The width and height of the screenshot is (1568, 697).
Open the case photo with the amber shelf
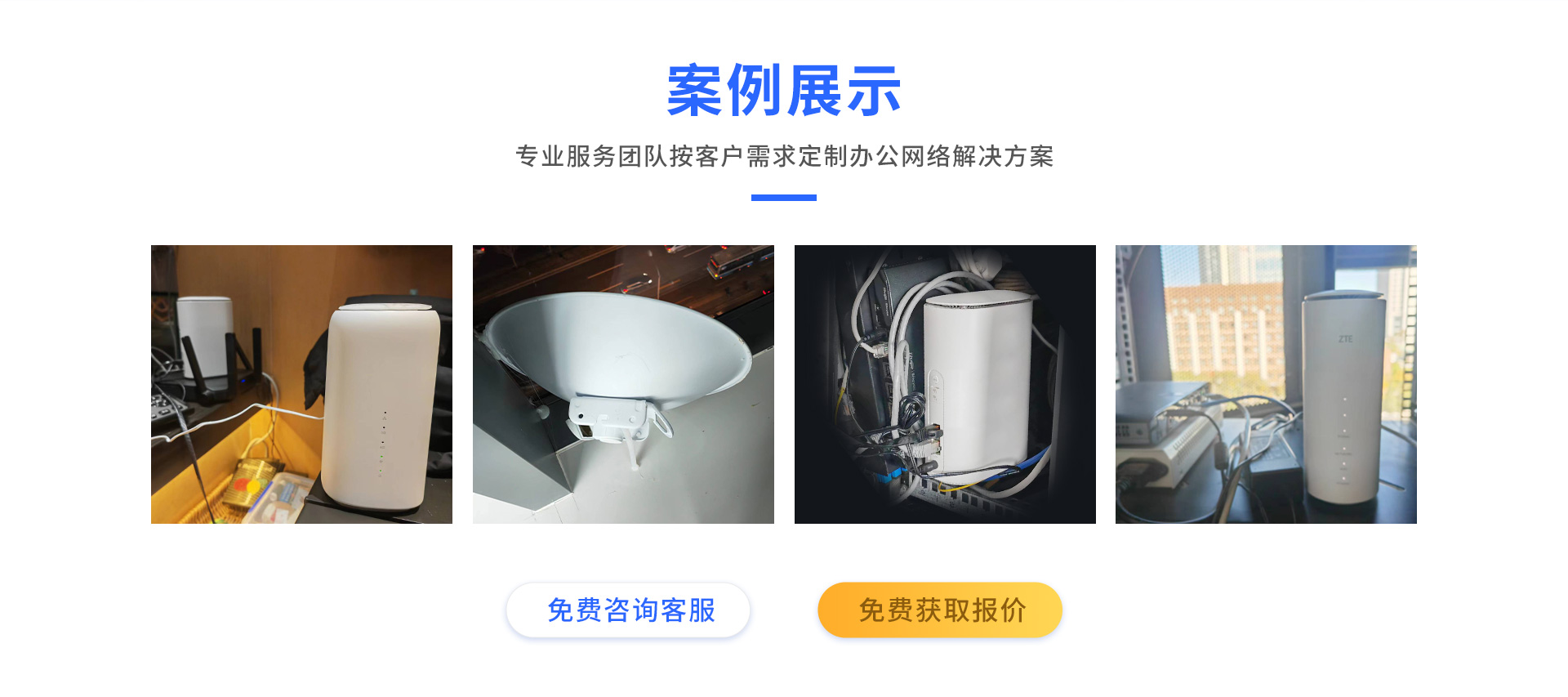pyautogui.click(x=301, y=384)
